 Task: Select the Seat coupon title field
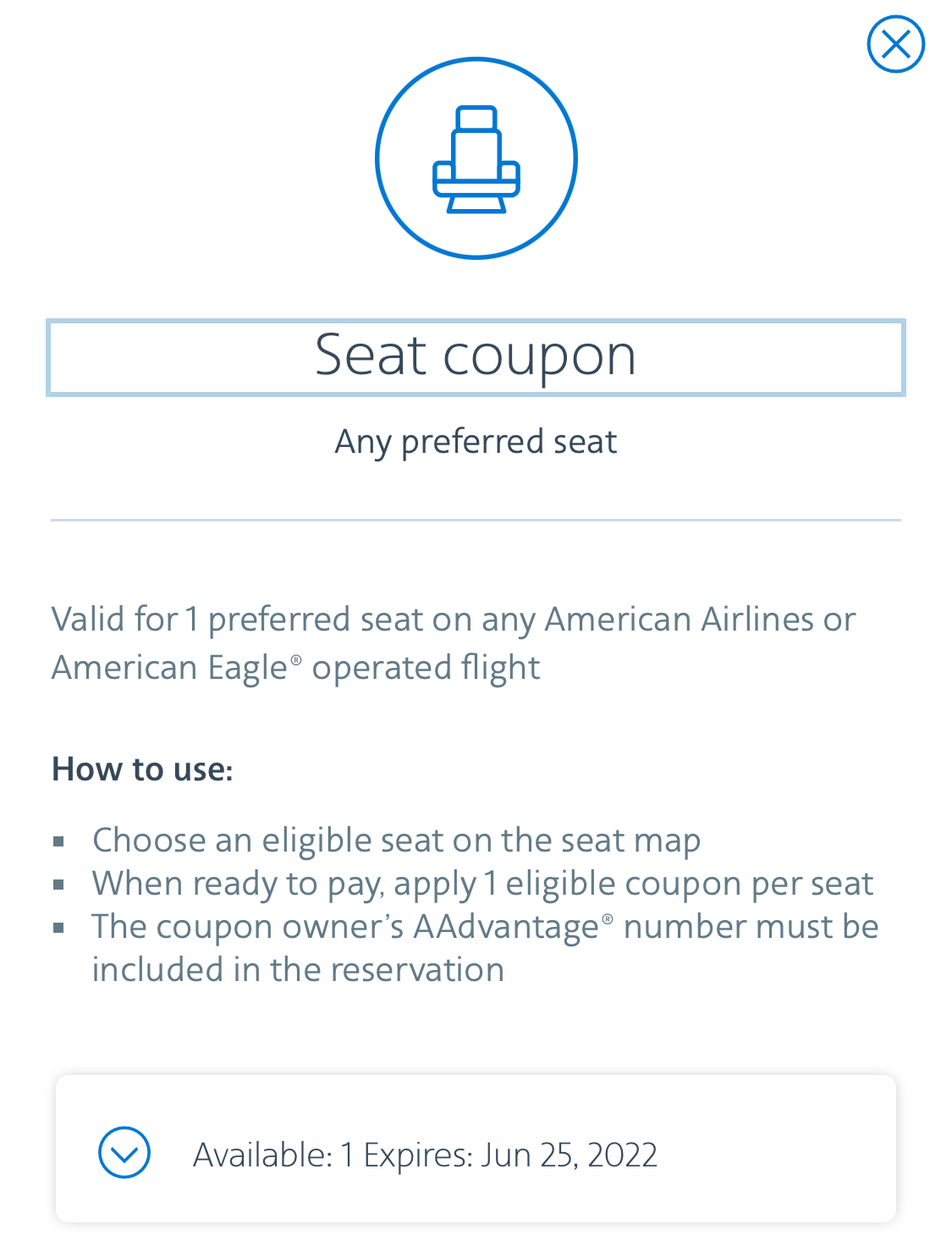[476, 356]
